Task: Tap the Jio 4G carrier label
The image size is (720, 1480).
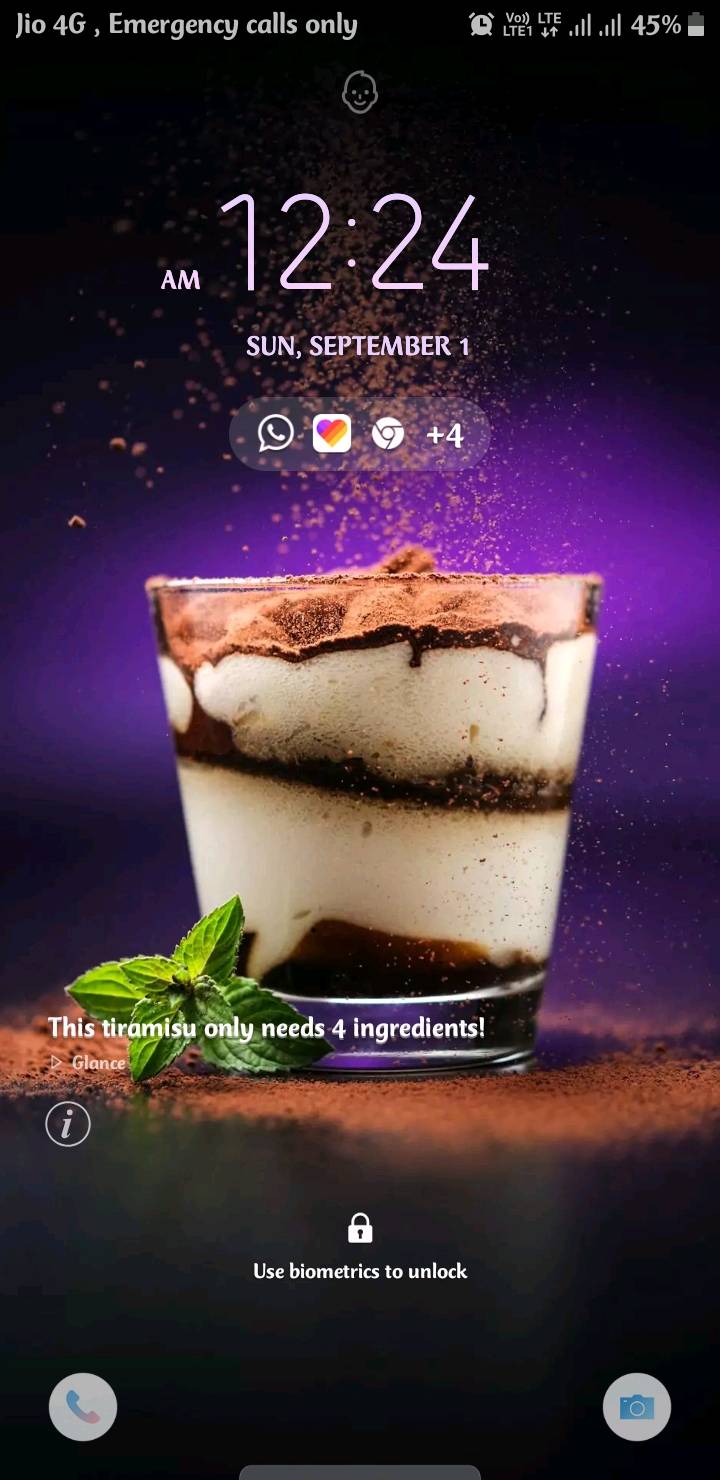Action: pos(45,23)
